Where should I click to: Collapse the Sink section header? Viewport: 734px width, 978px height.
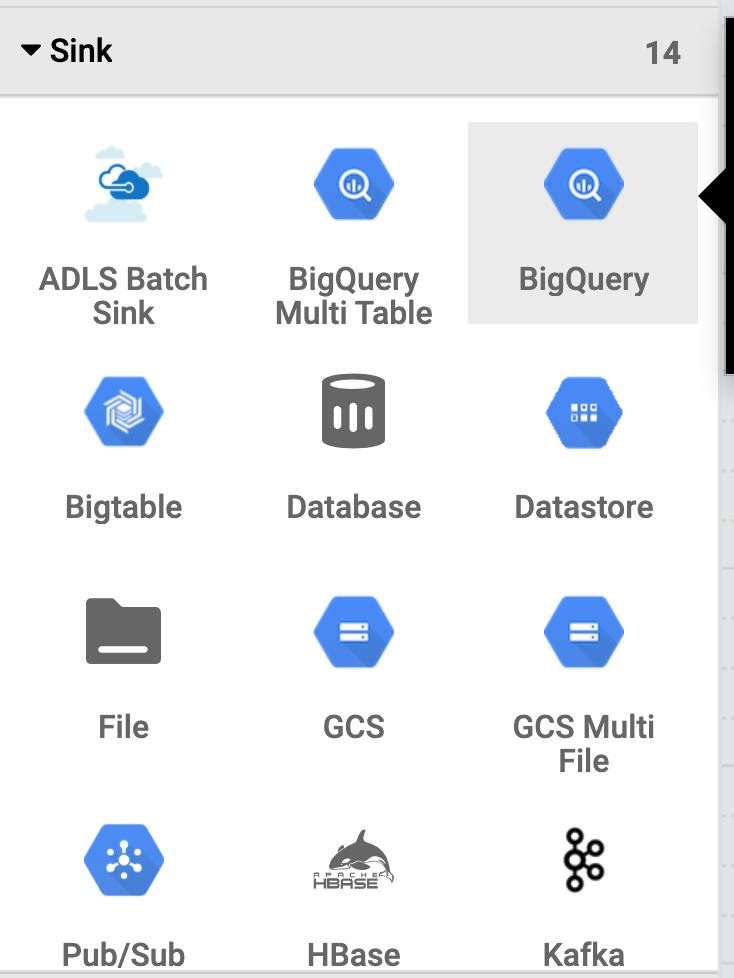pyautogui.click(x=70, y=51)
